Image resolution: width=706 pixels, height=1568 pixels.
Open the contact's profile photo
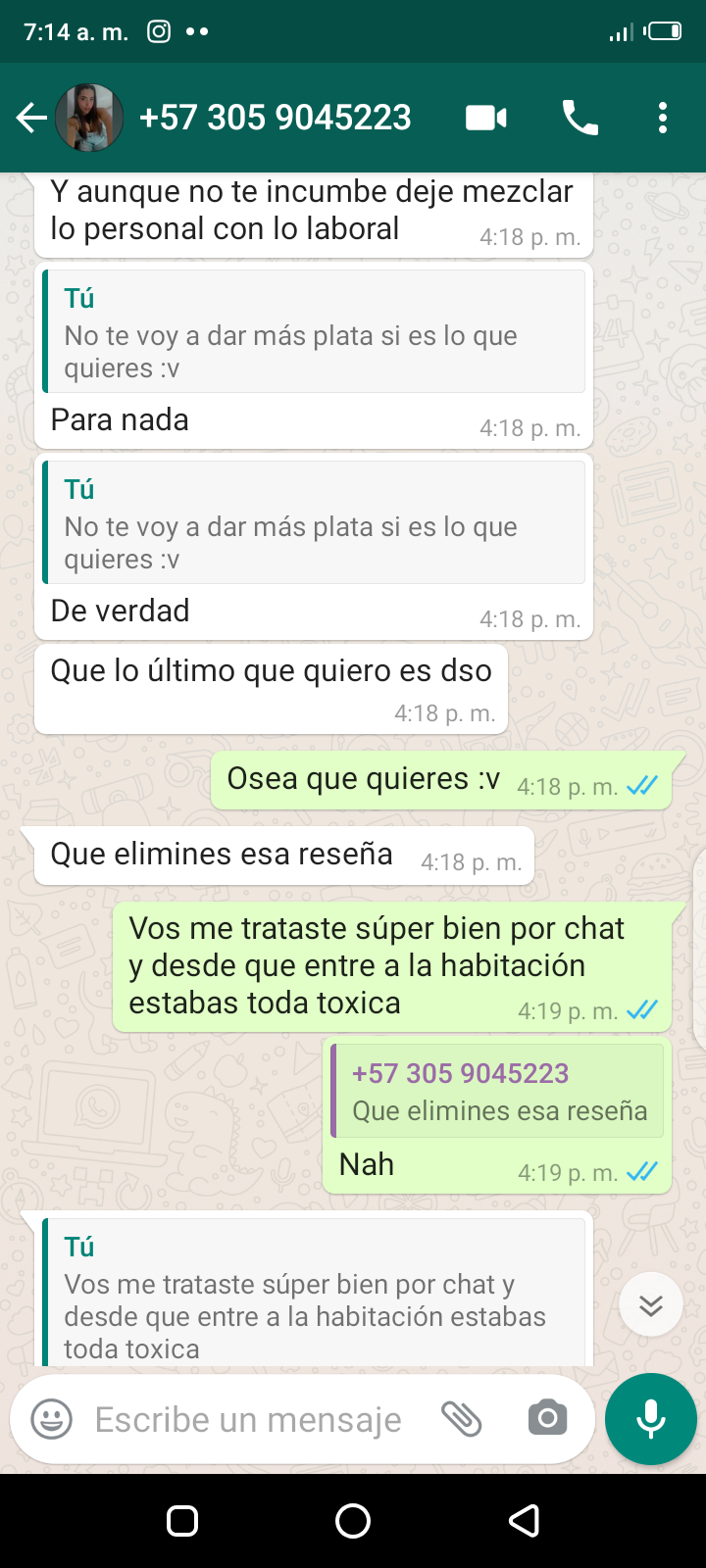(89, 119)
